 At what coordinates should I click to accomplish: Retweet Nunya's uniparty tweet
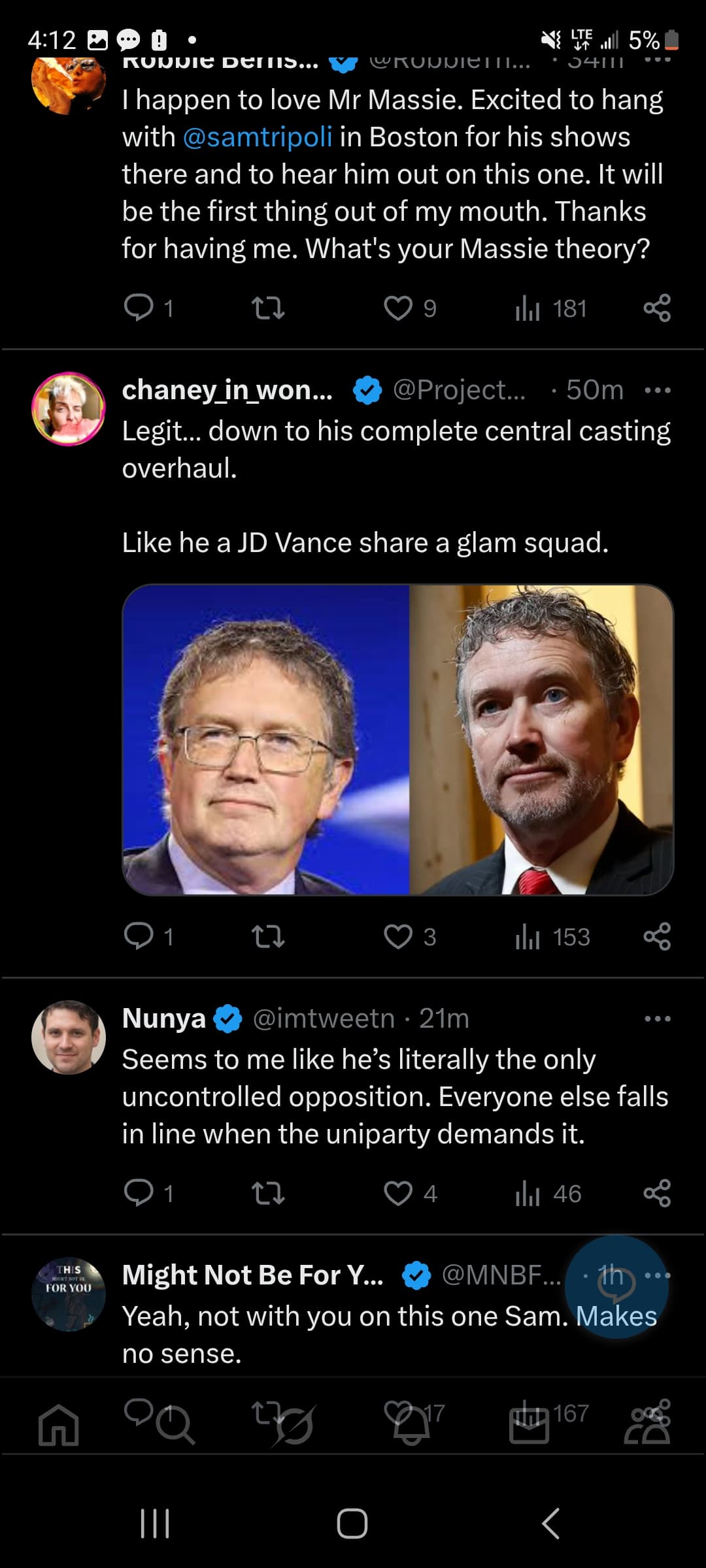(268, 1193)
